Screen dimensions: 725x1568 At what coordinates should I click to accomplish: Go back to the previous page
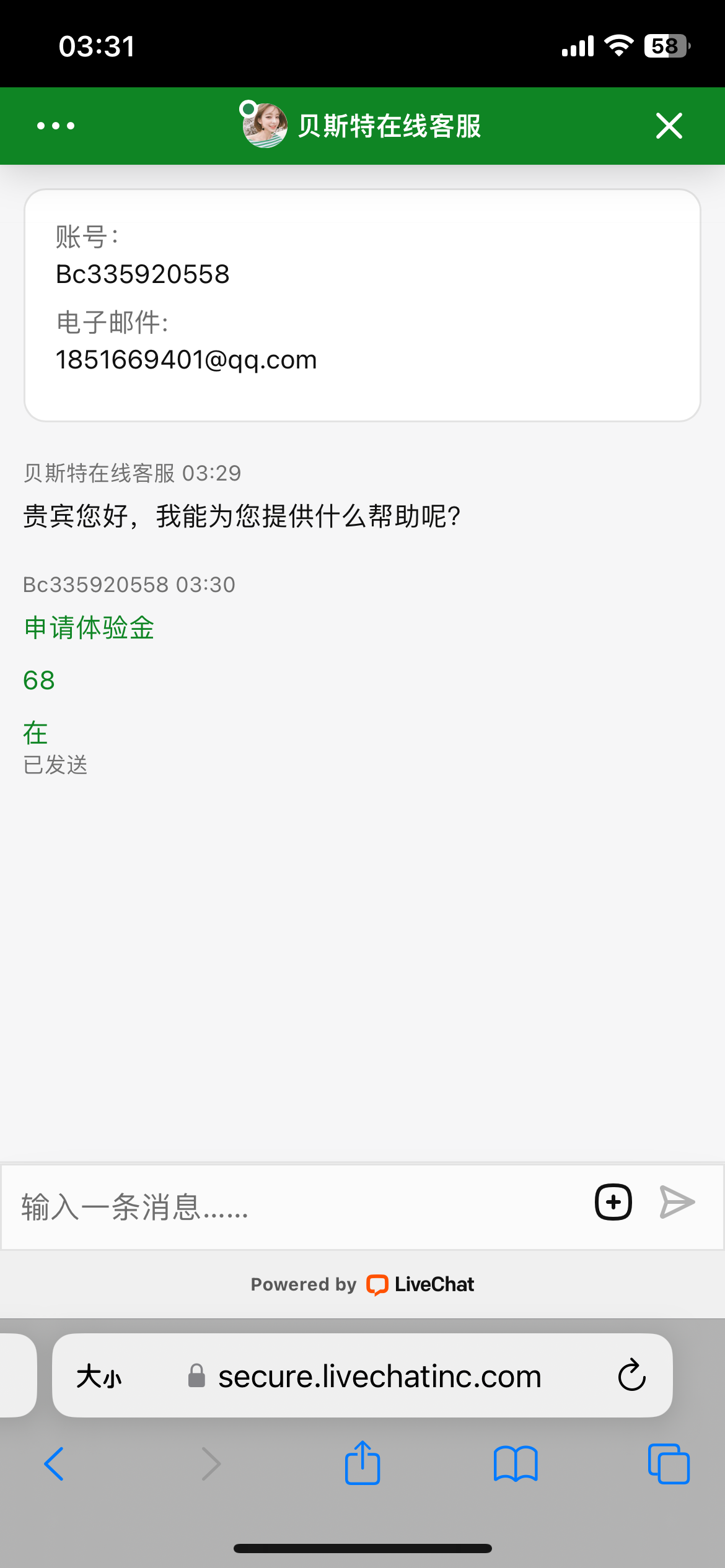click(54, 1464)
